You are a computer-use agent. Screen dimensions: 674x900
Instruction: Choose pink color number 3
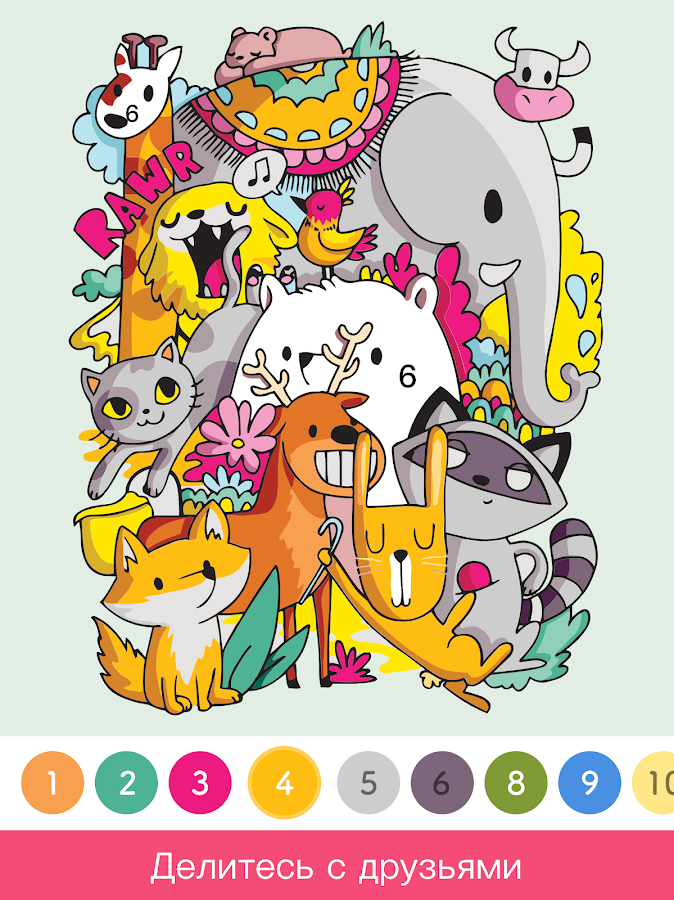(200, 783)
